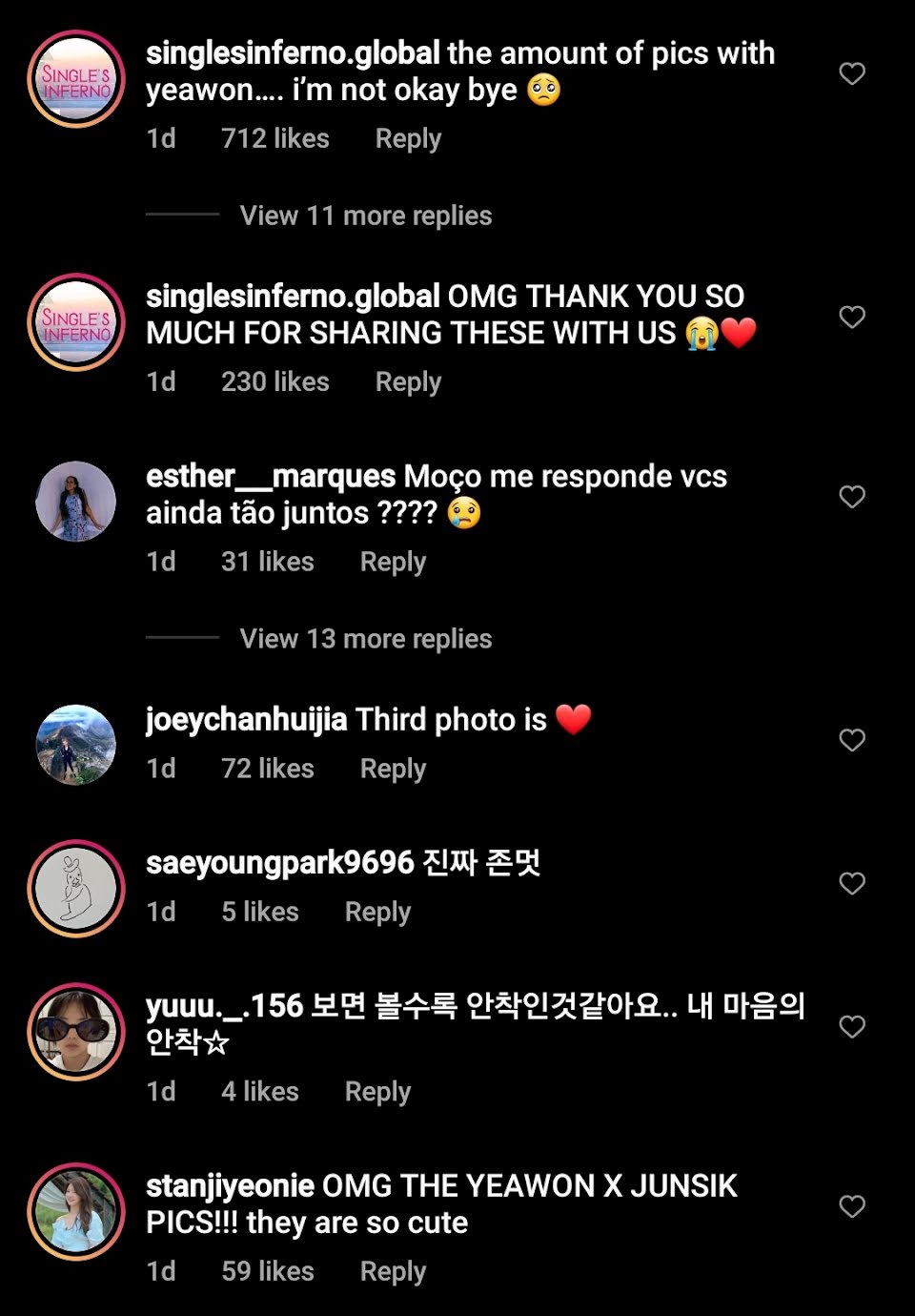Like stanjiyeonie's comment
This screenshot has width=915, height=1316.
tap(851, 1206)
